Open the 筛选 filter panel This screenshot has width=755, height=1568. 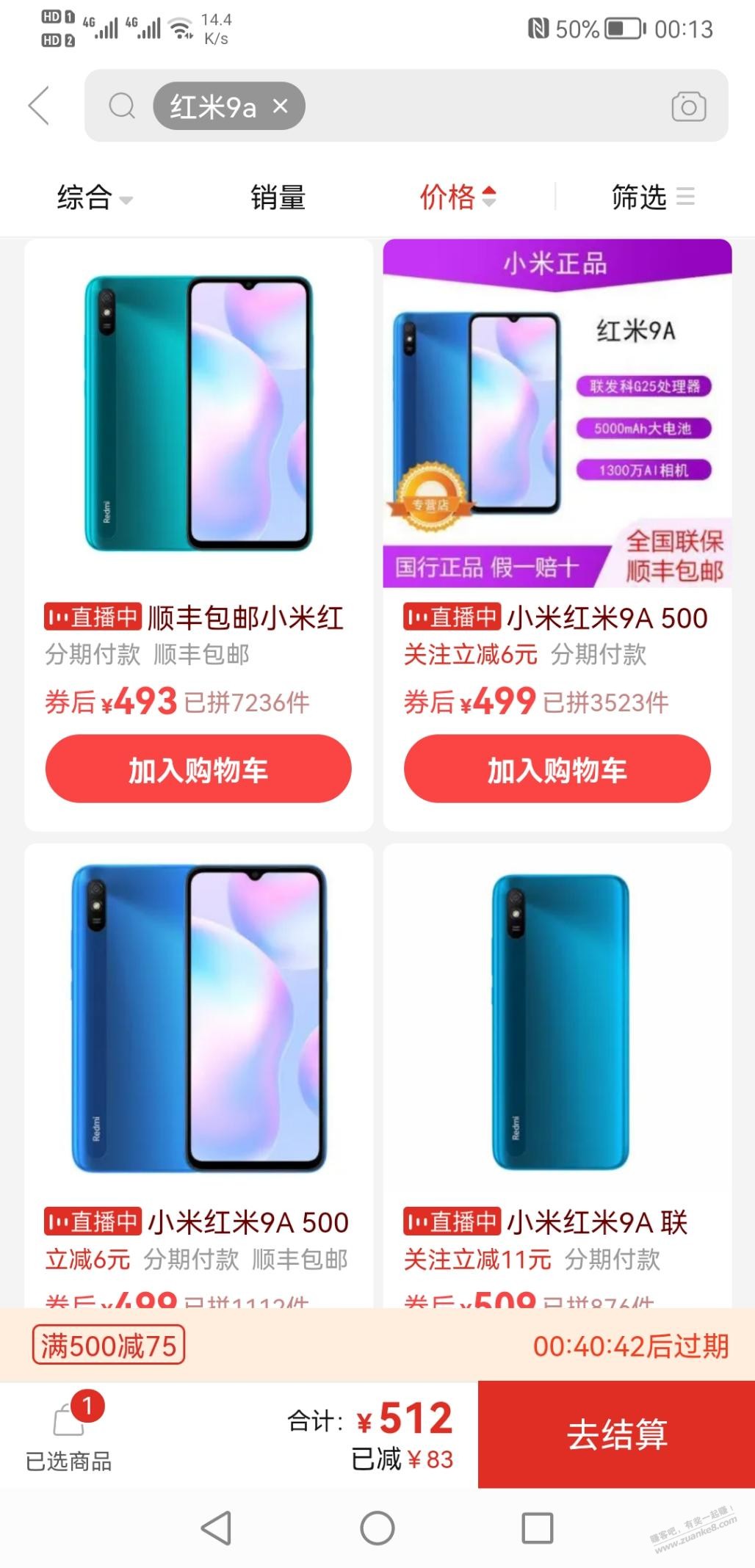pos(653,197)
